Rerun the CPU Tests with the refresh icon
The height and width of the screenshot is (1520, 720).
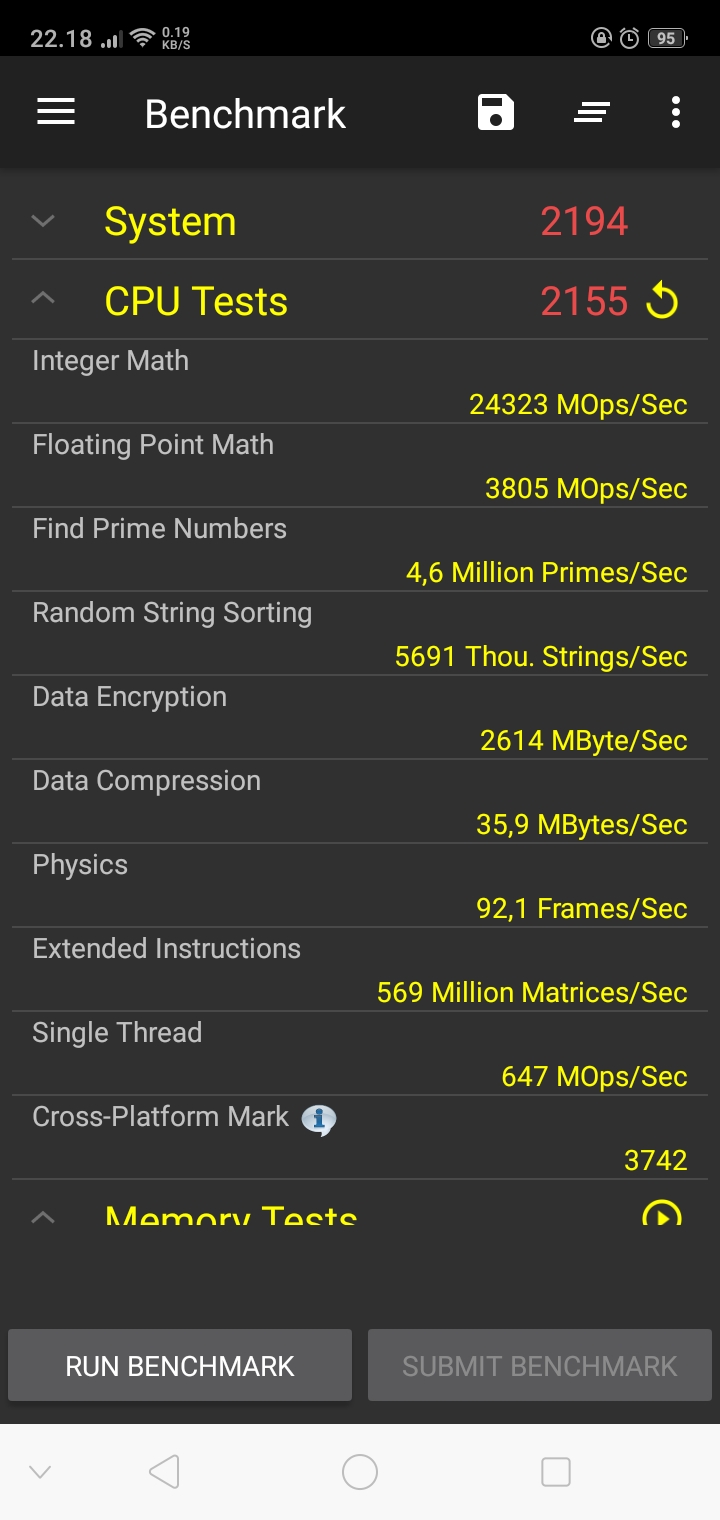[662, 301]
